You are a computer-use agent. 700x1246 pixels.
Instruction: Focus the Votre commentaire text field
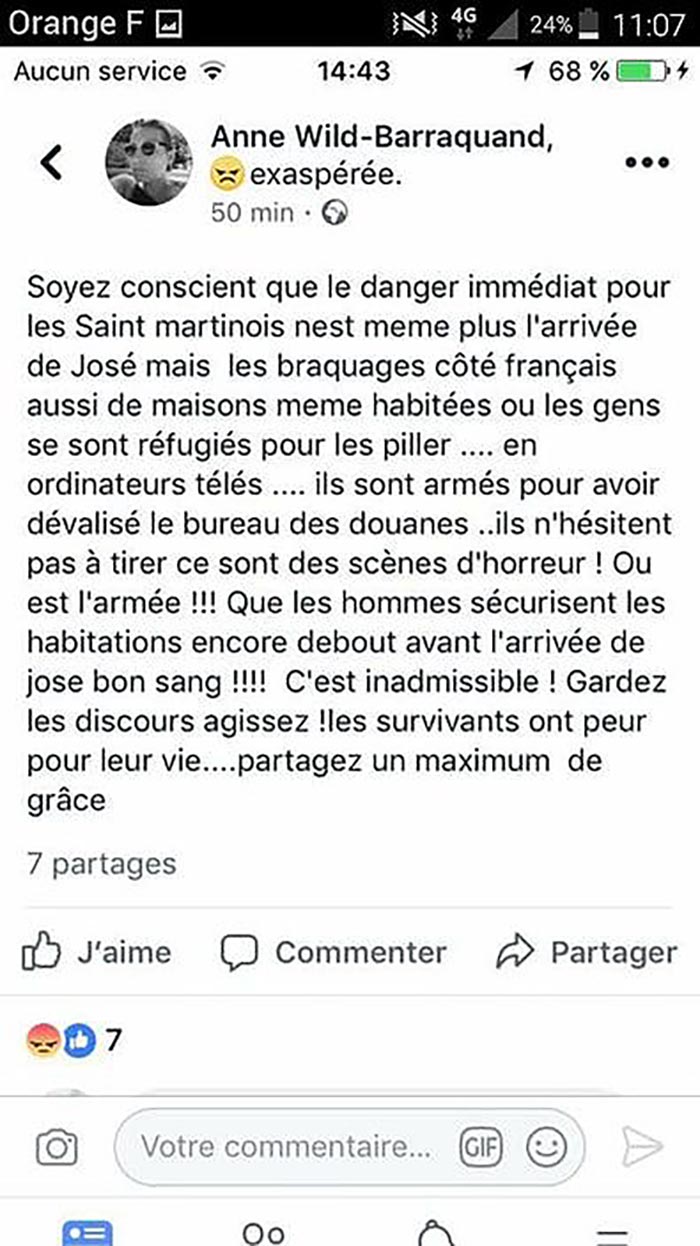tap(290, 1146)
